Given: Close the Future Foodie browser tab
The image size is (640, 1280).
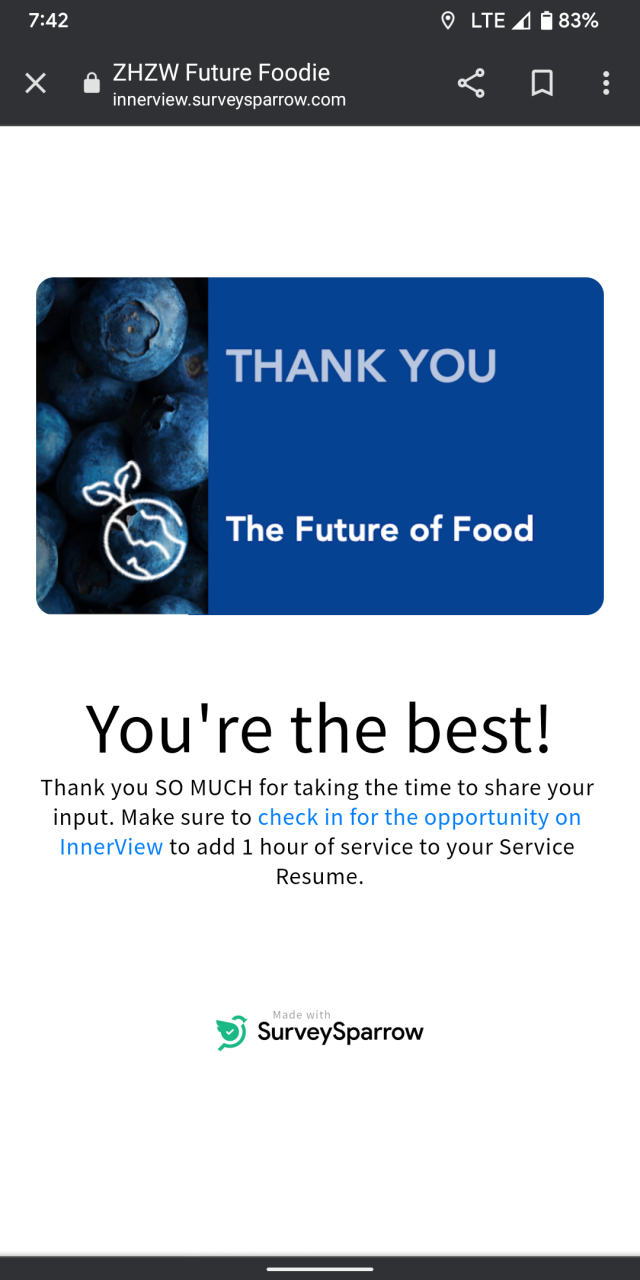Looking at the screenshot, I should tap(35, 84).
